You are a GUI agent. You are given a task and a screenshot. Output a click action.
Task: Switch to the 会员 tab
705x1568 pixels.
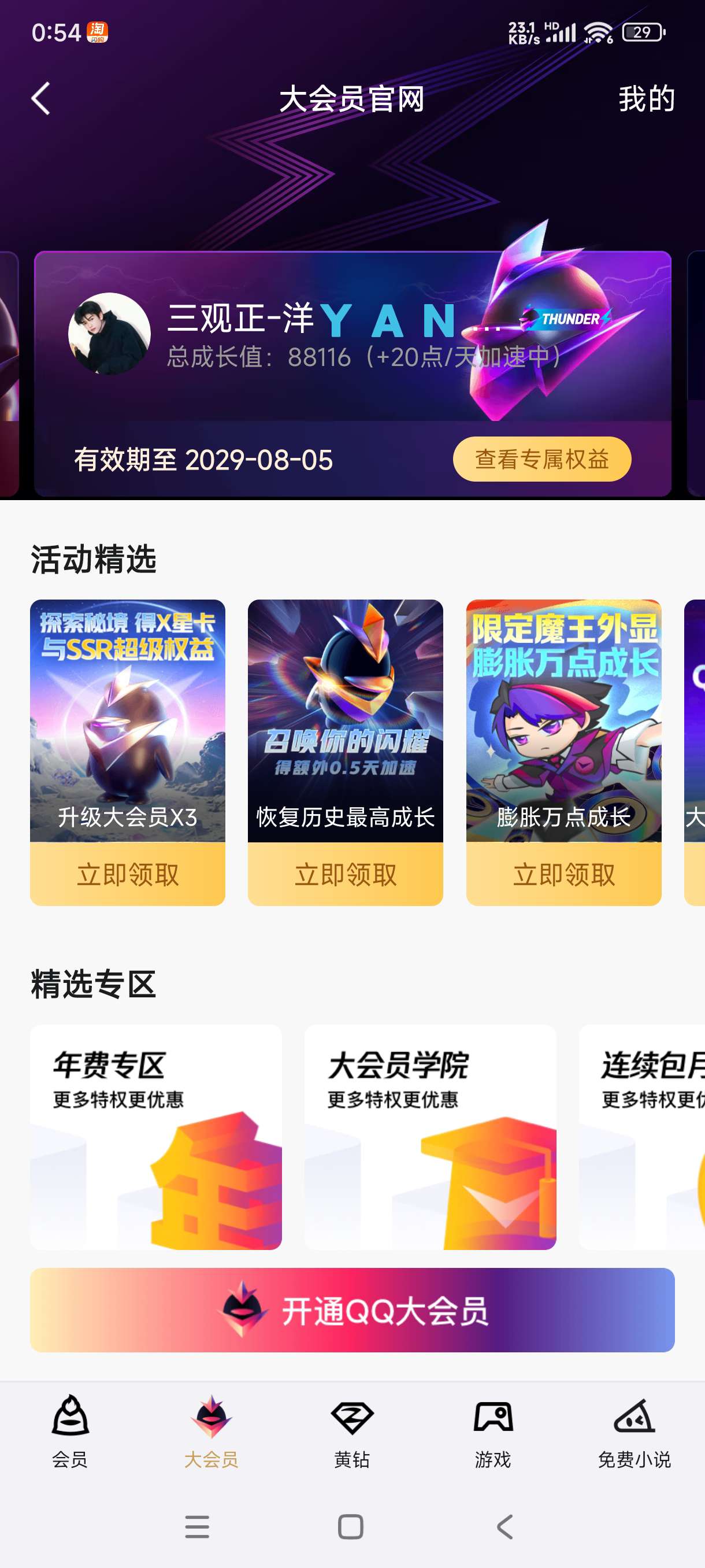pos(70,1430)
